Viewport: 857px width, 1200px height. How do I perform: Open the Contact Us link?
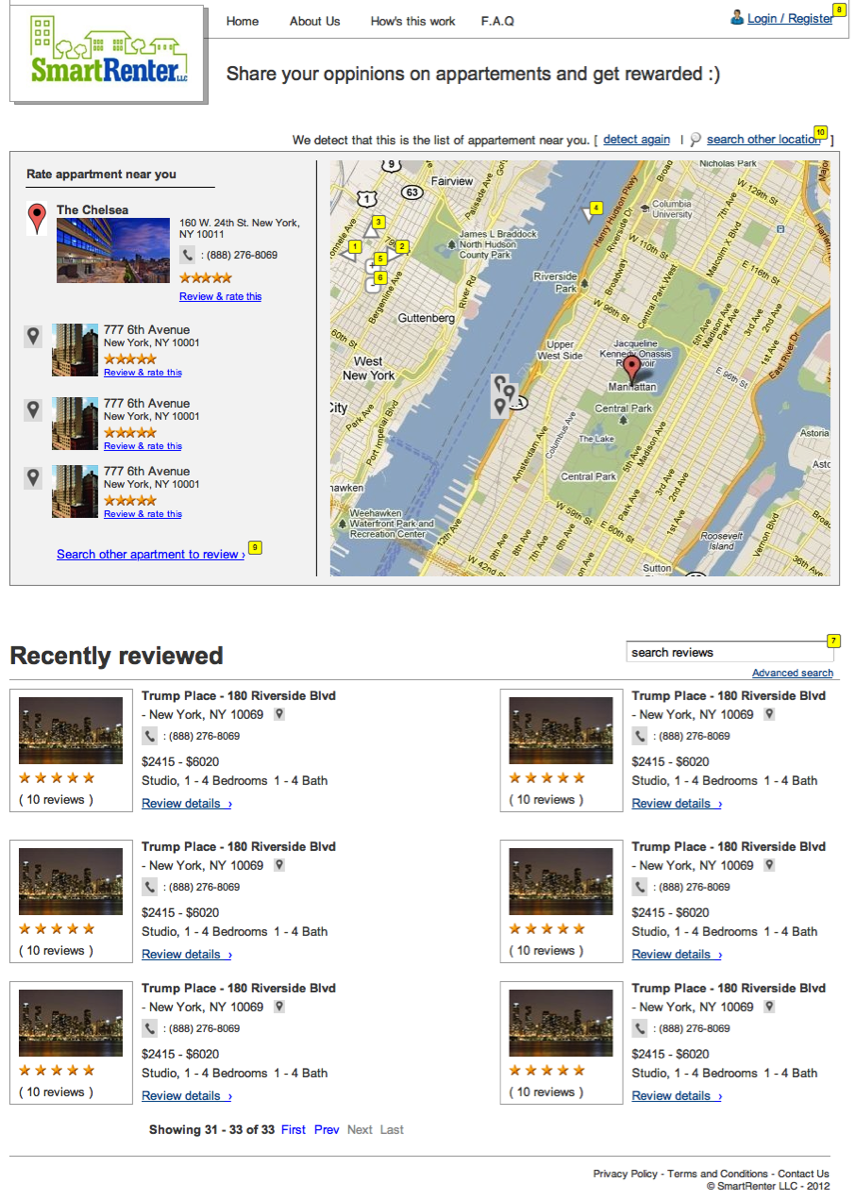[x=803, y=1174]
